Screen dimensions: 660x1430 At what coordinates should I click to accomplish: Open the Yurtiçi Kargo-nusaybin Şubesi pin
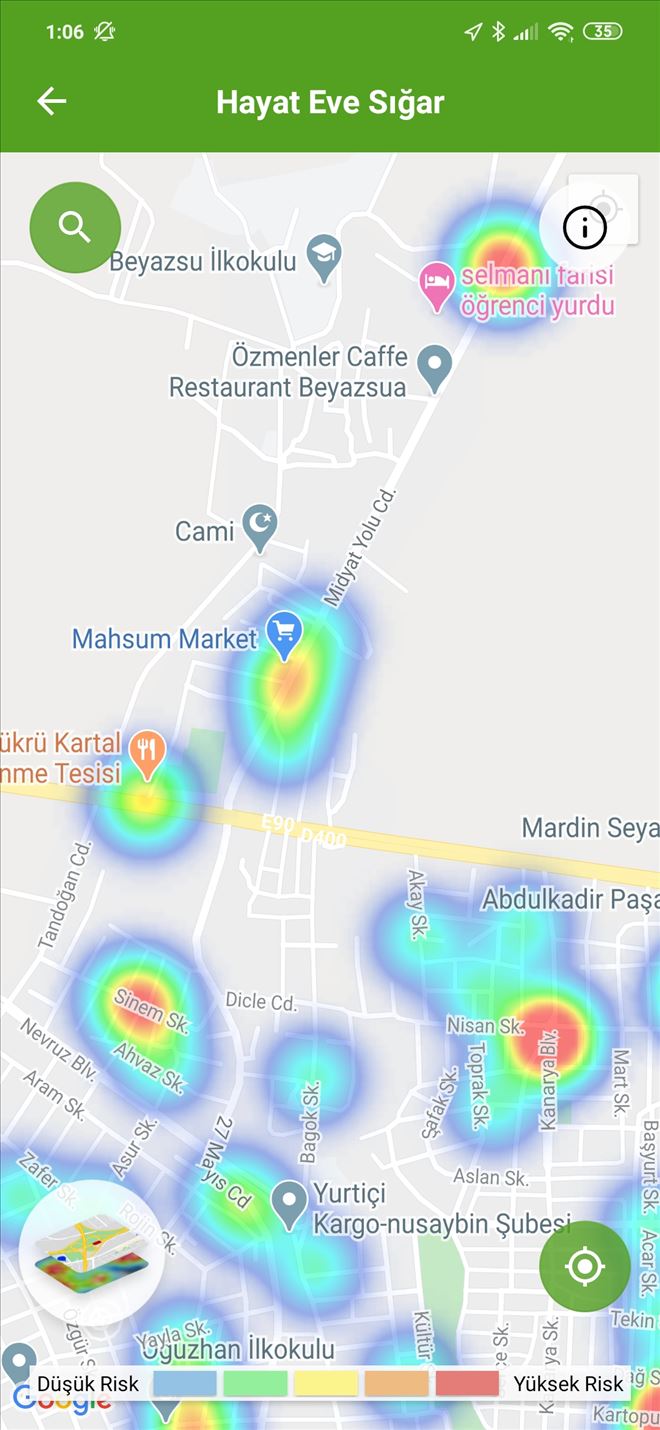click(290, 1202)
